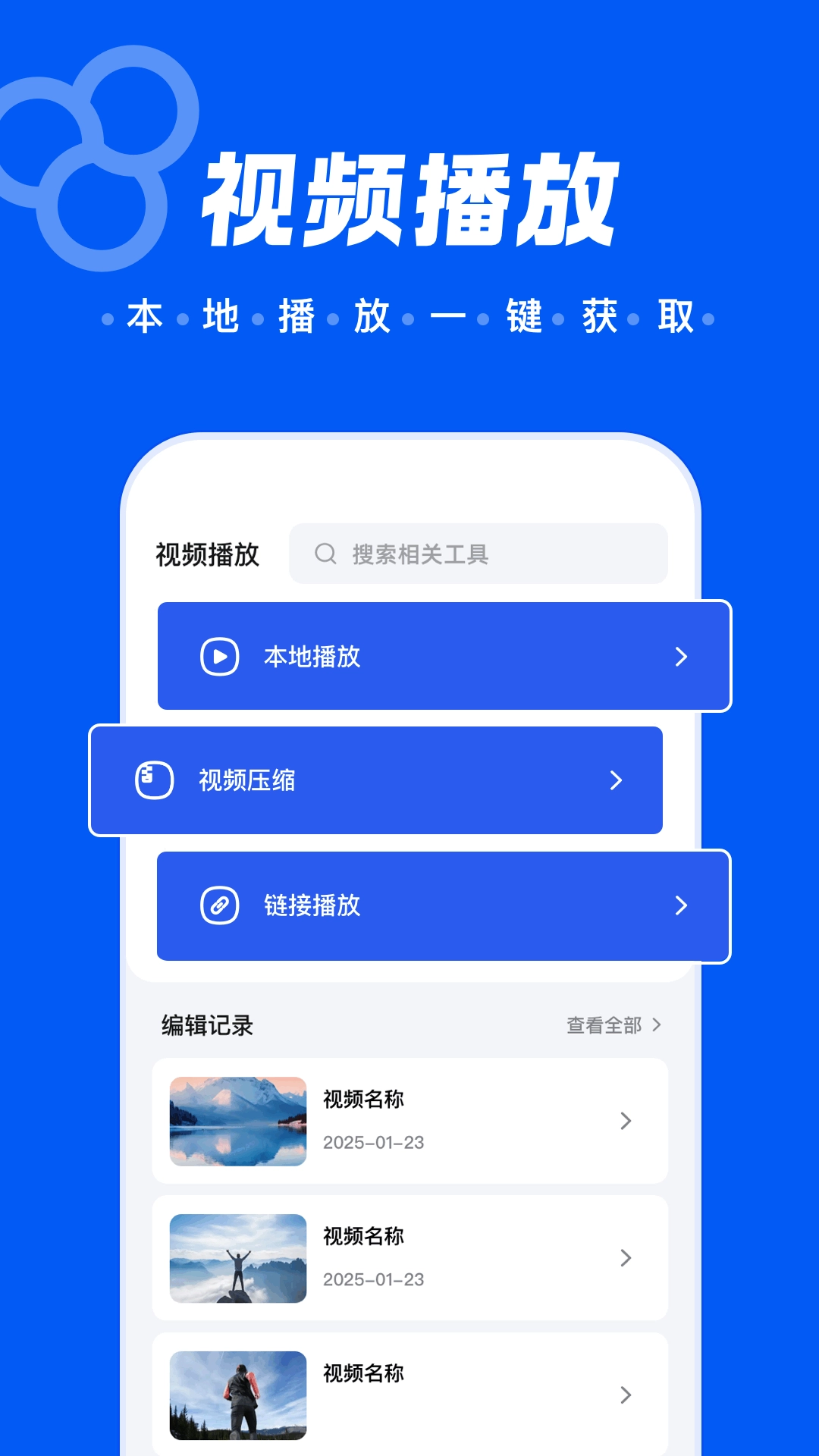Image resolution: width=819 pixels, height=1456 pixels.
Task: Open the first 视频名称 record via its chevron
Action: coord(625,1121)
